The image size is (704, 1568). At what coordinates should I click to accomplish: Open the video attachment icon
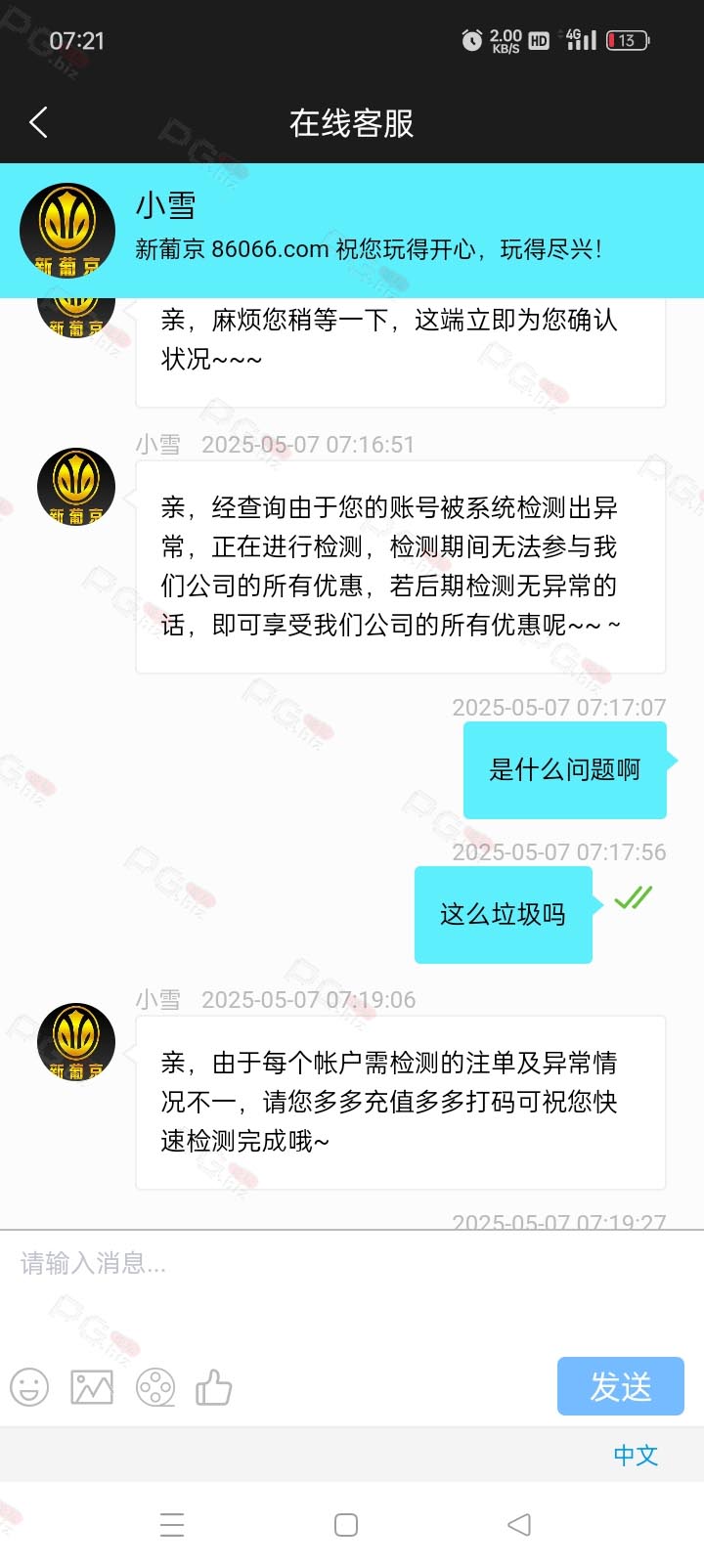coord(155,1387)
